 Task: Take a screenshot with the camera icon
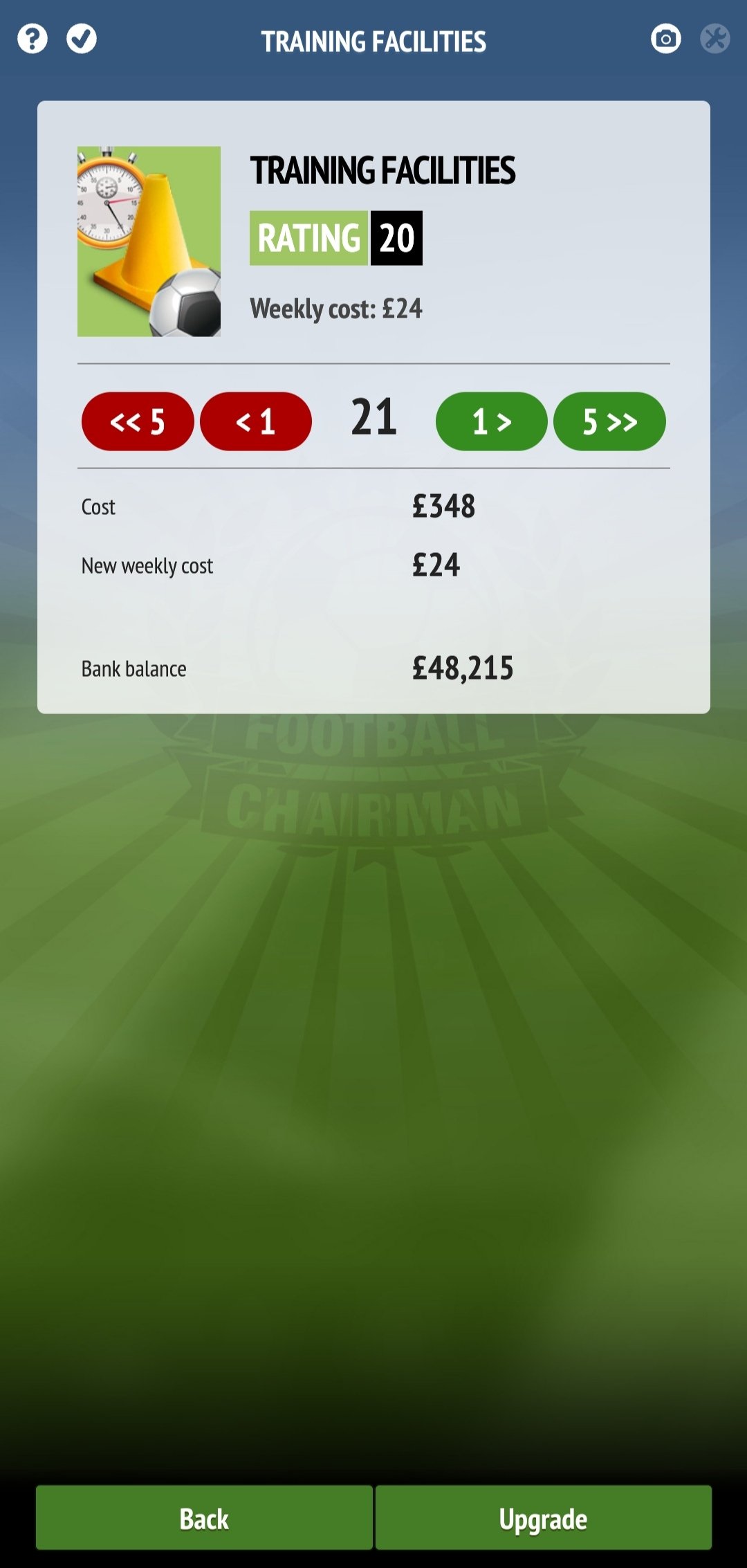(665, 39)
